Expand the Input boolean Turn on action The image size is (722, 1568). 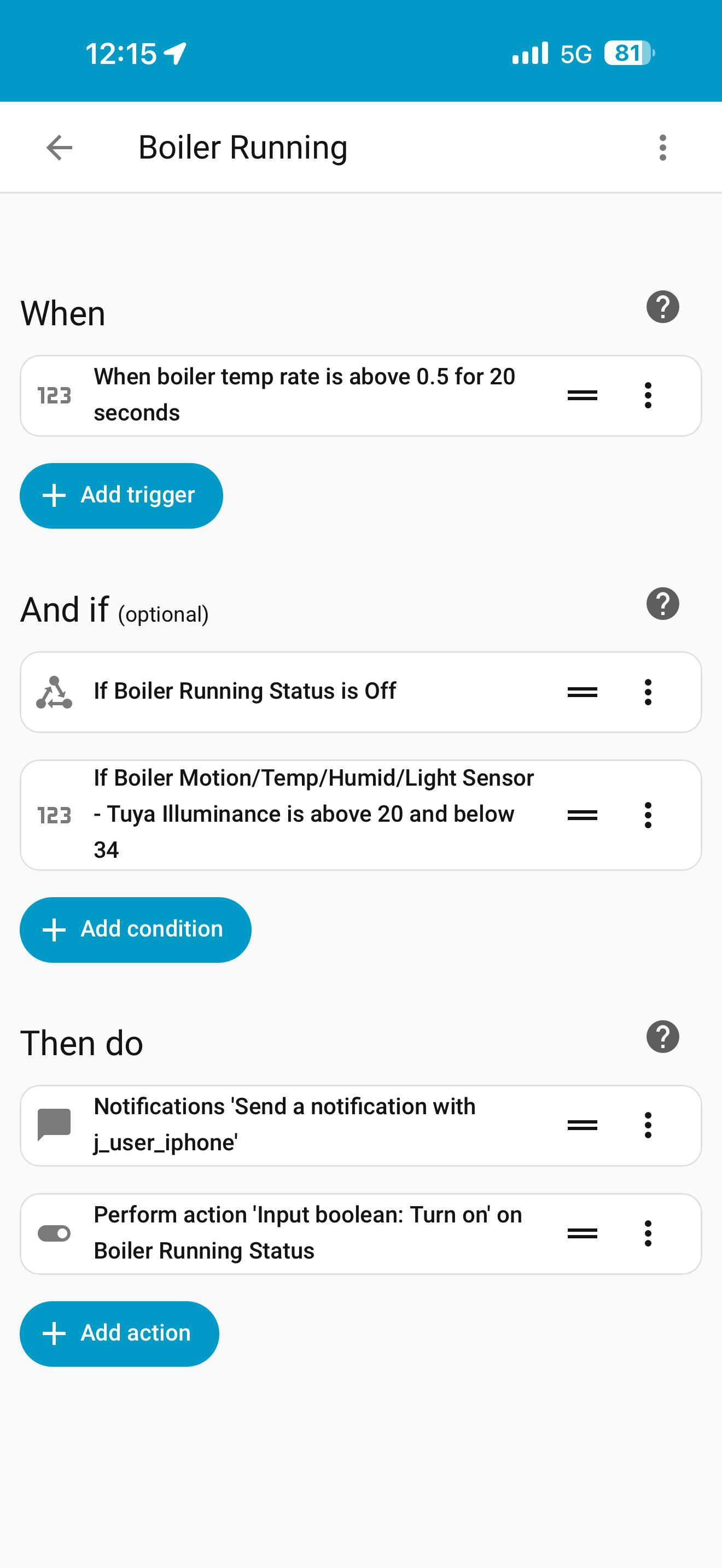click(x=304, y=1233)
